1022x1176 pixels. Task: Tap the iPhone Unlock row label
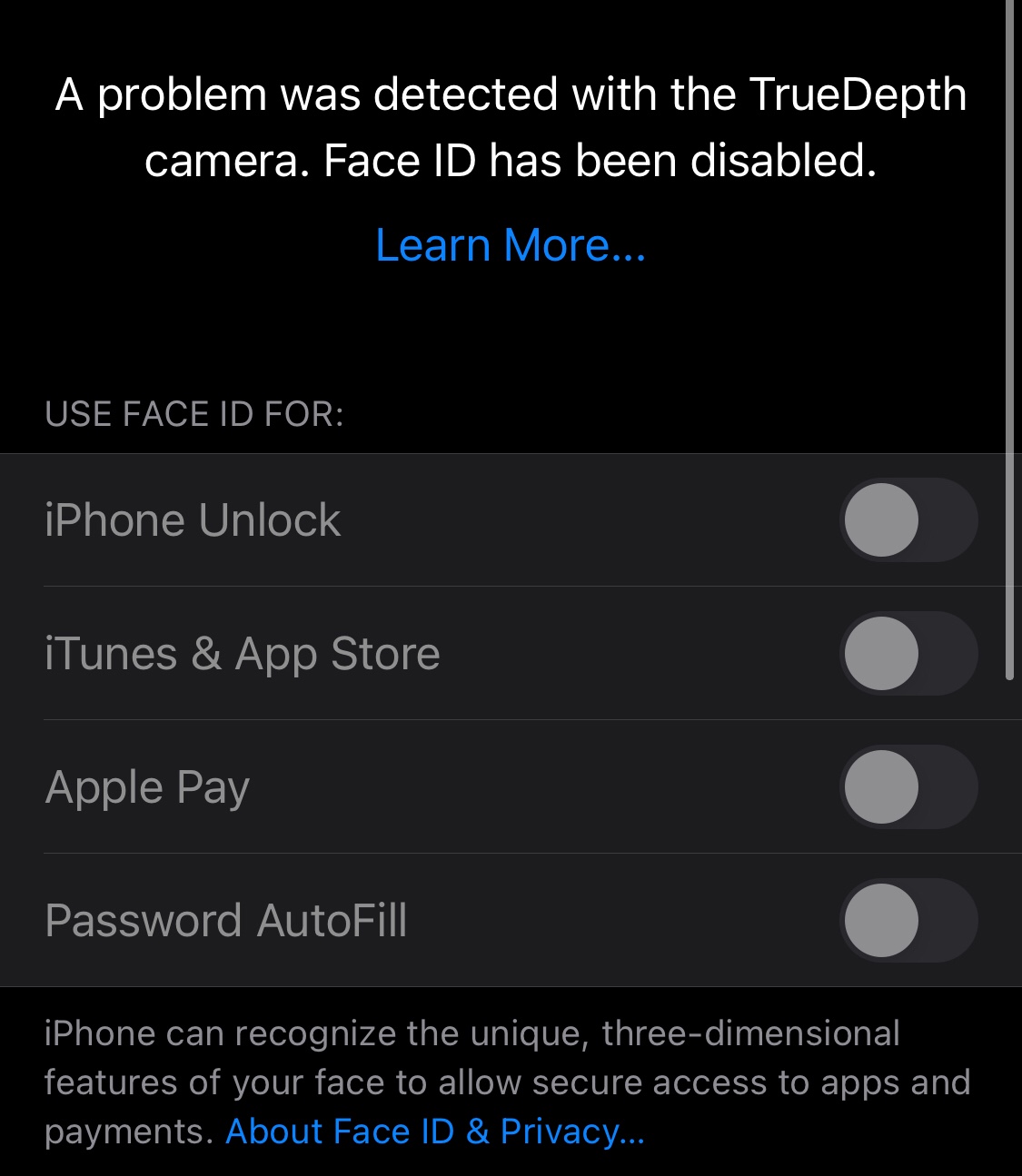(x=193, y=519)
